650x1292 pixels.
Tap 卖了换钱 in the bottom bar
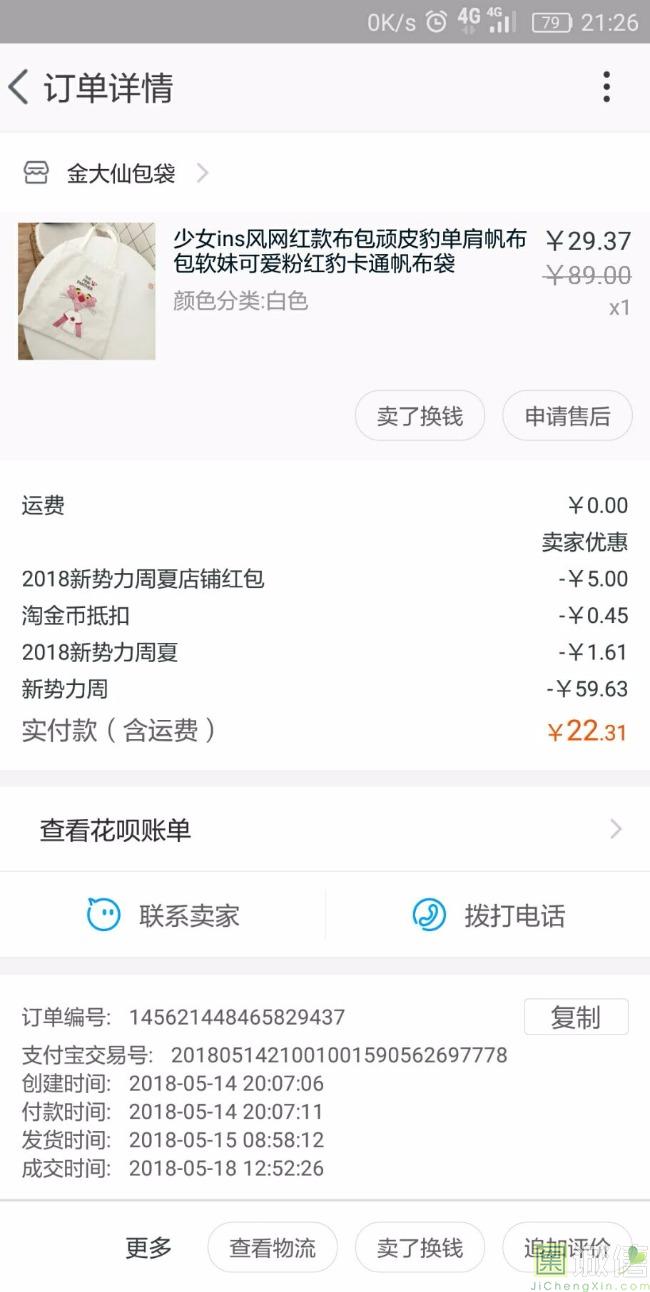pos(420,1248)
